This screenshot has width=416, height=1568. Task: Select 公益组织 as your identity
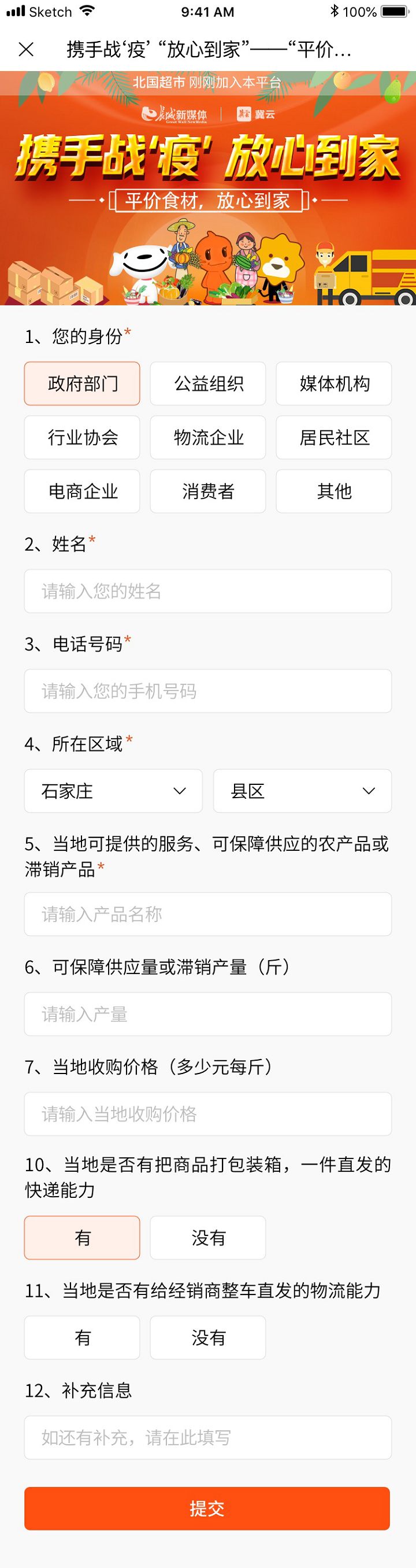pyautogui.click(x=208, y=383)
